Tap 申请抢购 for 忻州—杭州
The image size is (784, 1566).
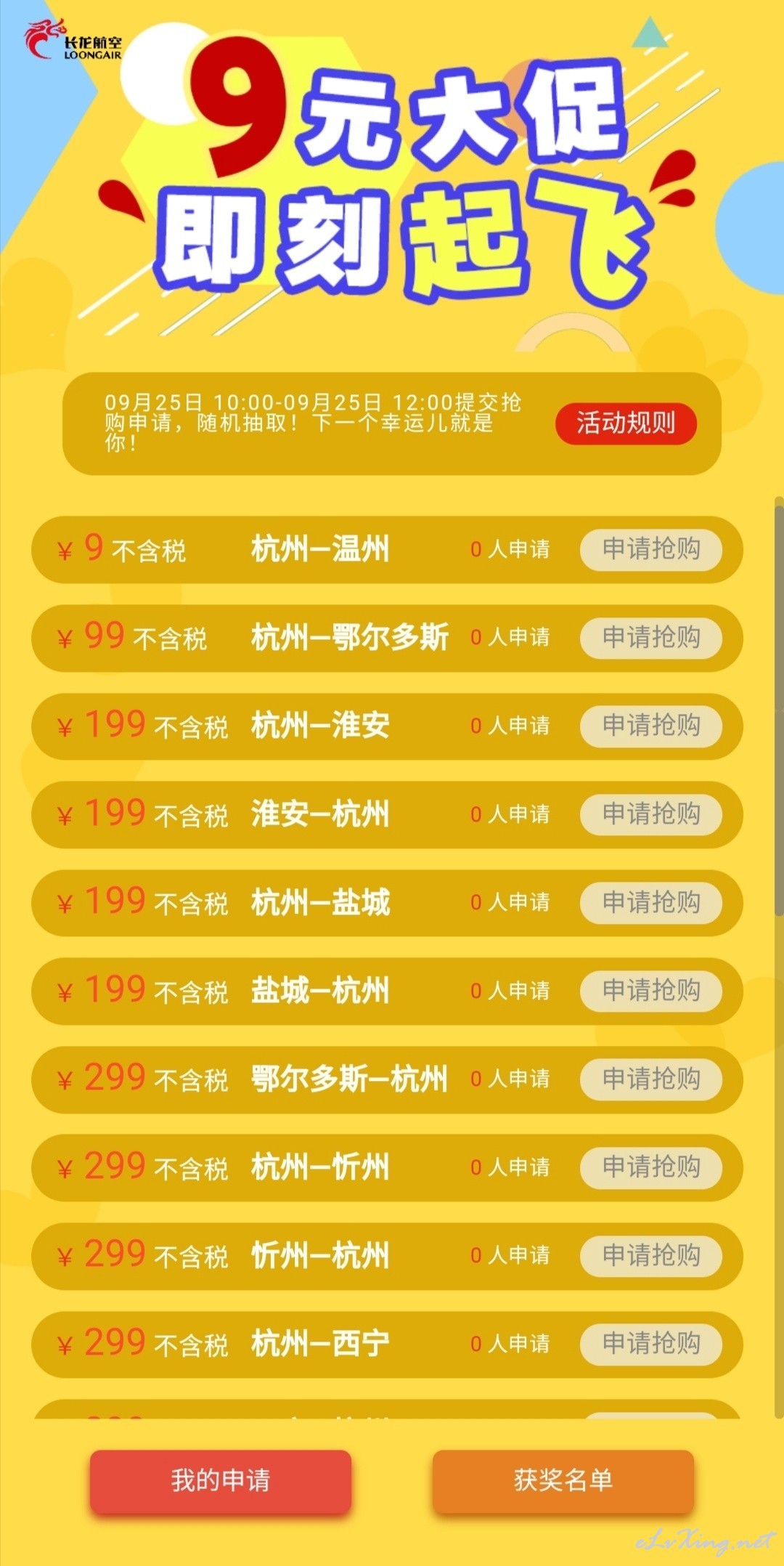click(x=651, y=1256)
